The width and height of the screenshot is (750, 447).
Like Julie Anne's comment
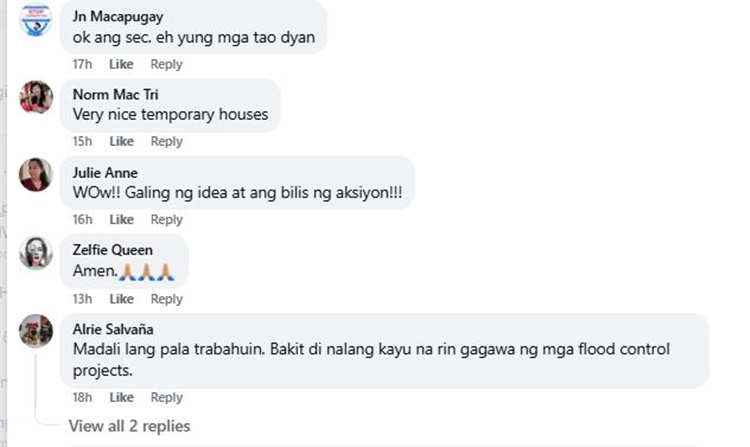(x=121, y=219)
